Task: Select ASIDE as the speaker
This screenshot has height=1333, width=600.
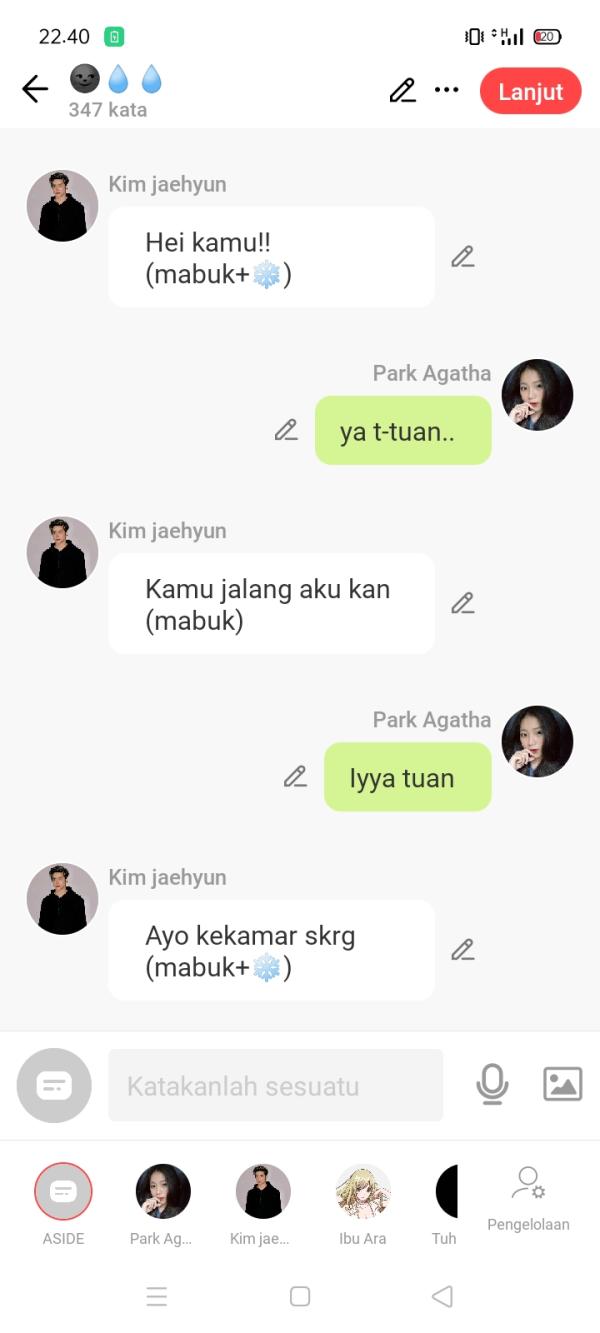Action: (x=63, y=1192)
